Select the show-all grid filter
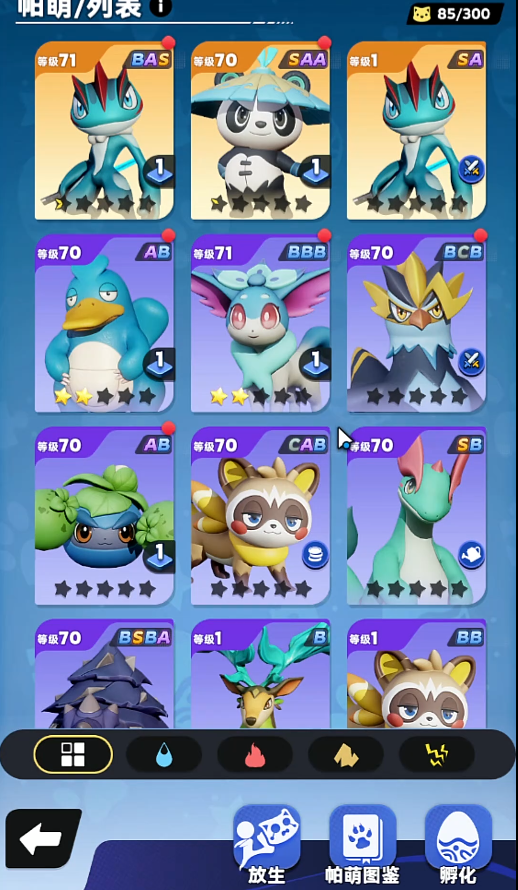This screenshot has width=518, height=890. (x=73, y=754)
